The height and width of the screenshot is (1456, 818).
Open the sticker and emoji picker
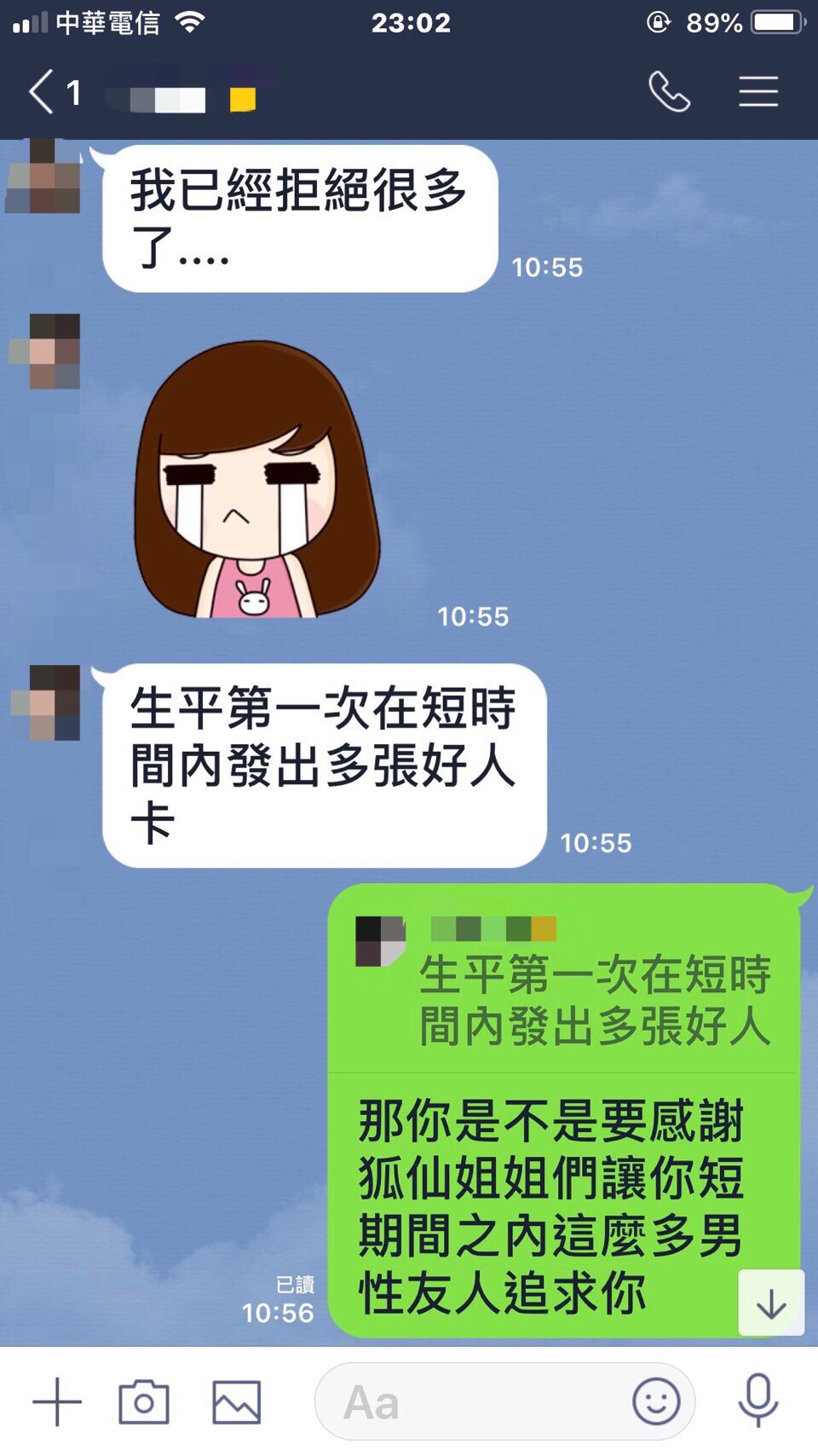(x=656, y=1401)
